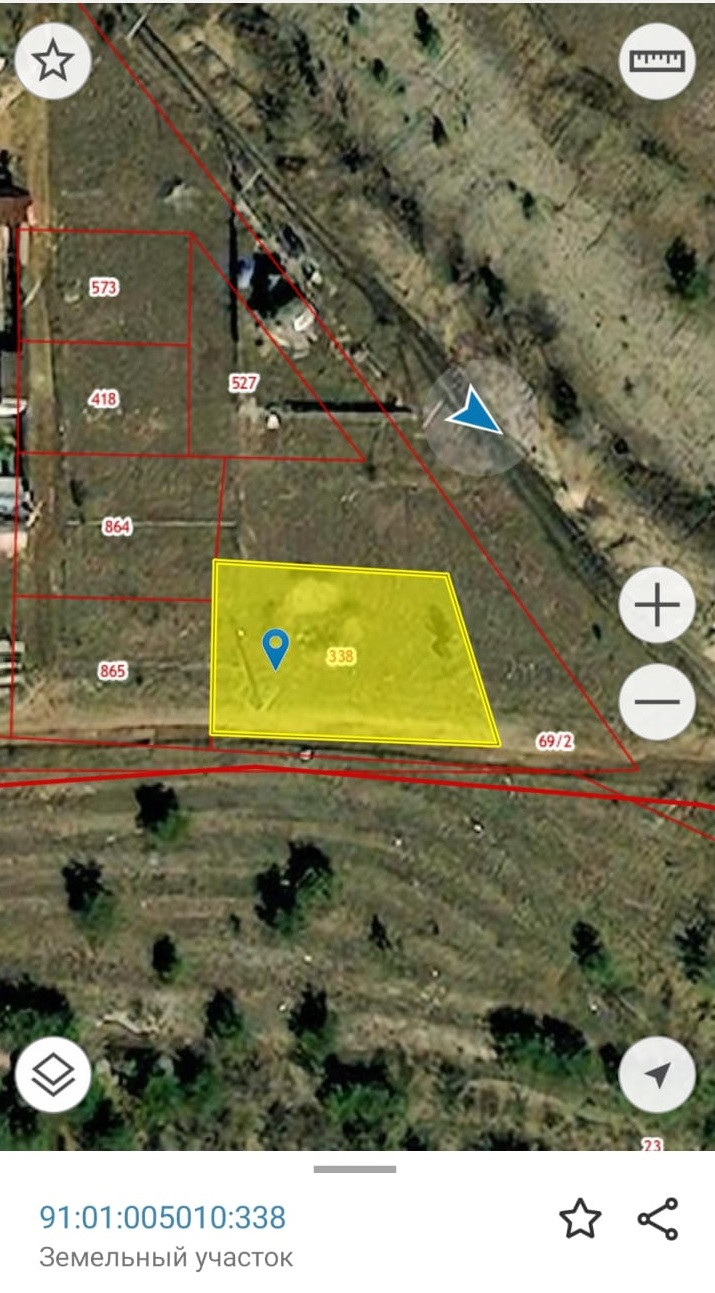Image resolution: width=715 pixels, height=1293 pixels.
Task: Tap the blue location pin marker
Action: (x=276, y=647)
